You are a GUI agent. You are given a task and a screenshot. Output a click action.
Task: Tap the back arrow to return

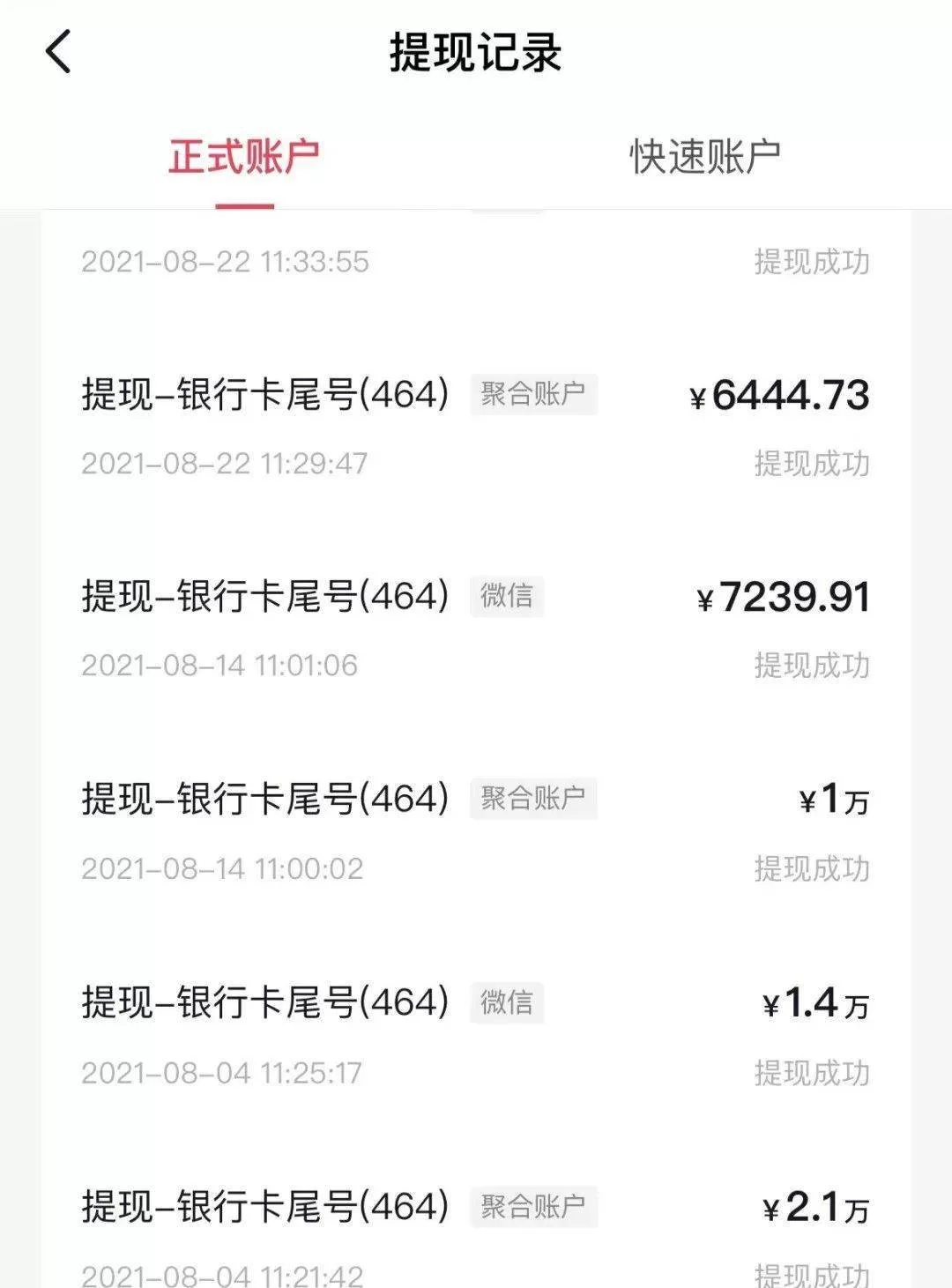pyautogui.click(x=58, y=53)
